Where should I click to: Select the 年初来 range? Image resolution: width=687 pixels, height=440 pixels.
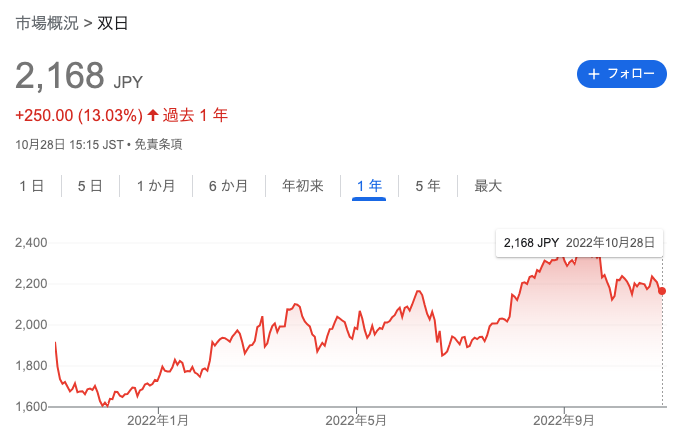pyautogui.click(x=303, y=186)
